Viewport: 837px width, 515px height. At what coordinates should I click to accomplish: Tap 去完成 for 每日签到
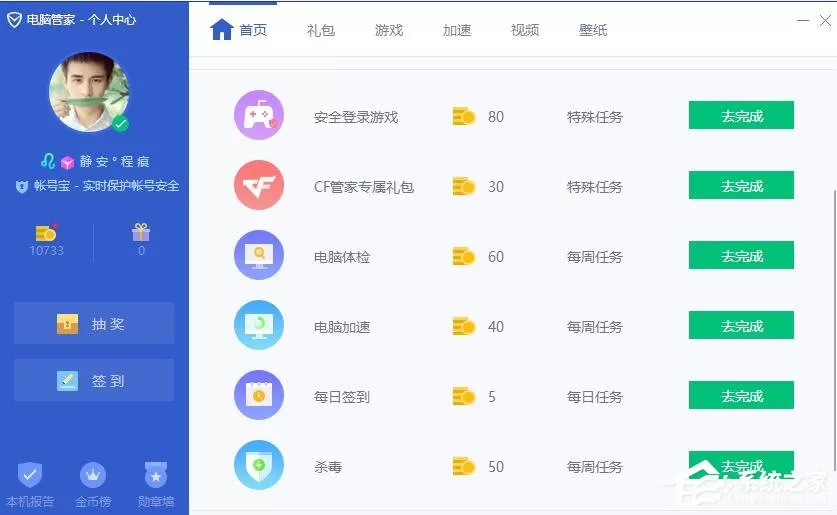(x=741, y=395)
